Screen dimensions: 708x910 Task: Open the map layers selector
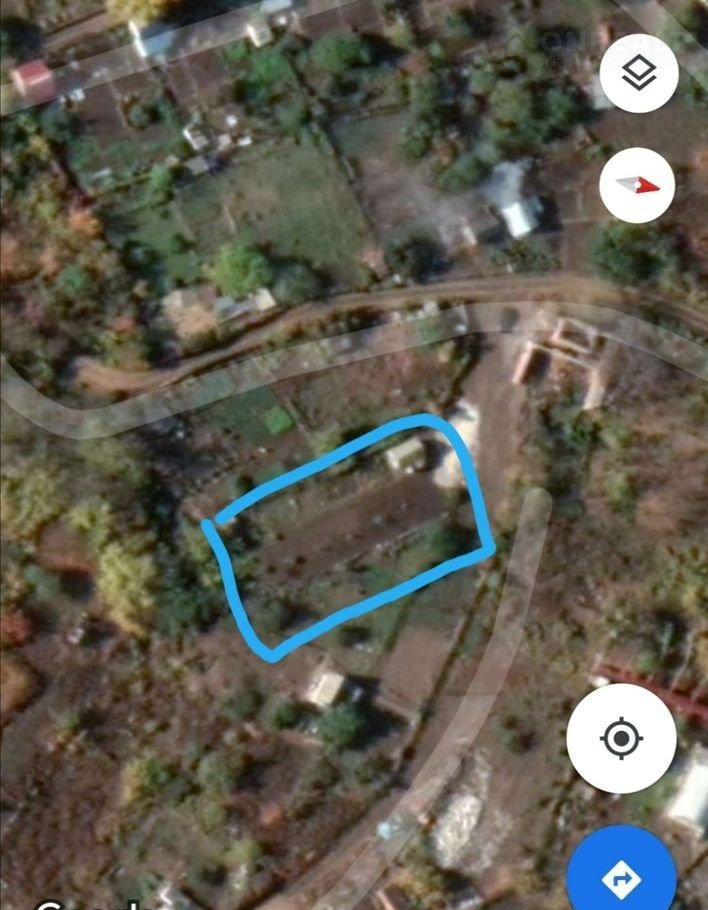point(638,73)
